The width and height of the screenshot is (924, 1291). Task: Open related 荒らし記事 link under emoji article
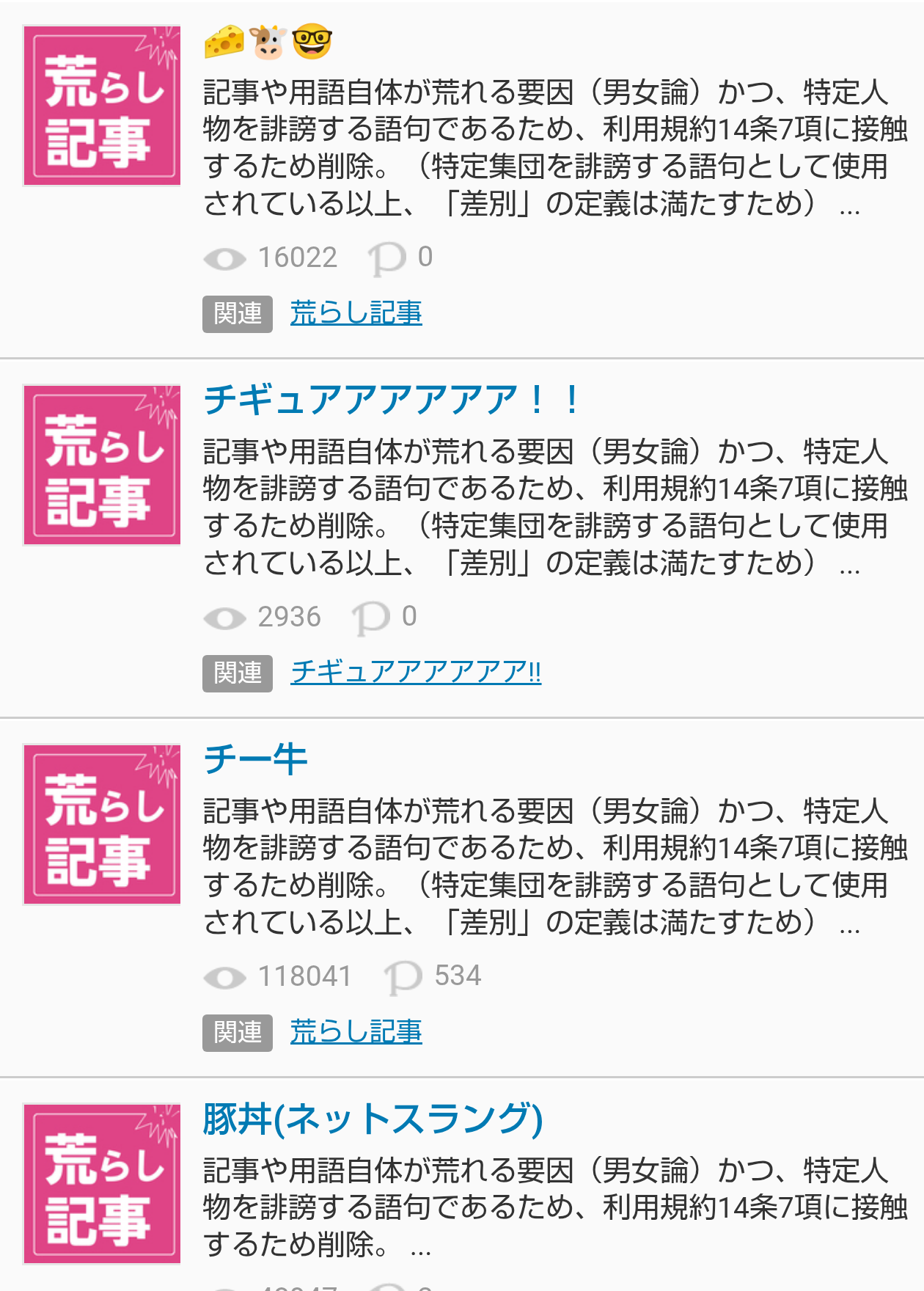[x=356, y=313]
